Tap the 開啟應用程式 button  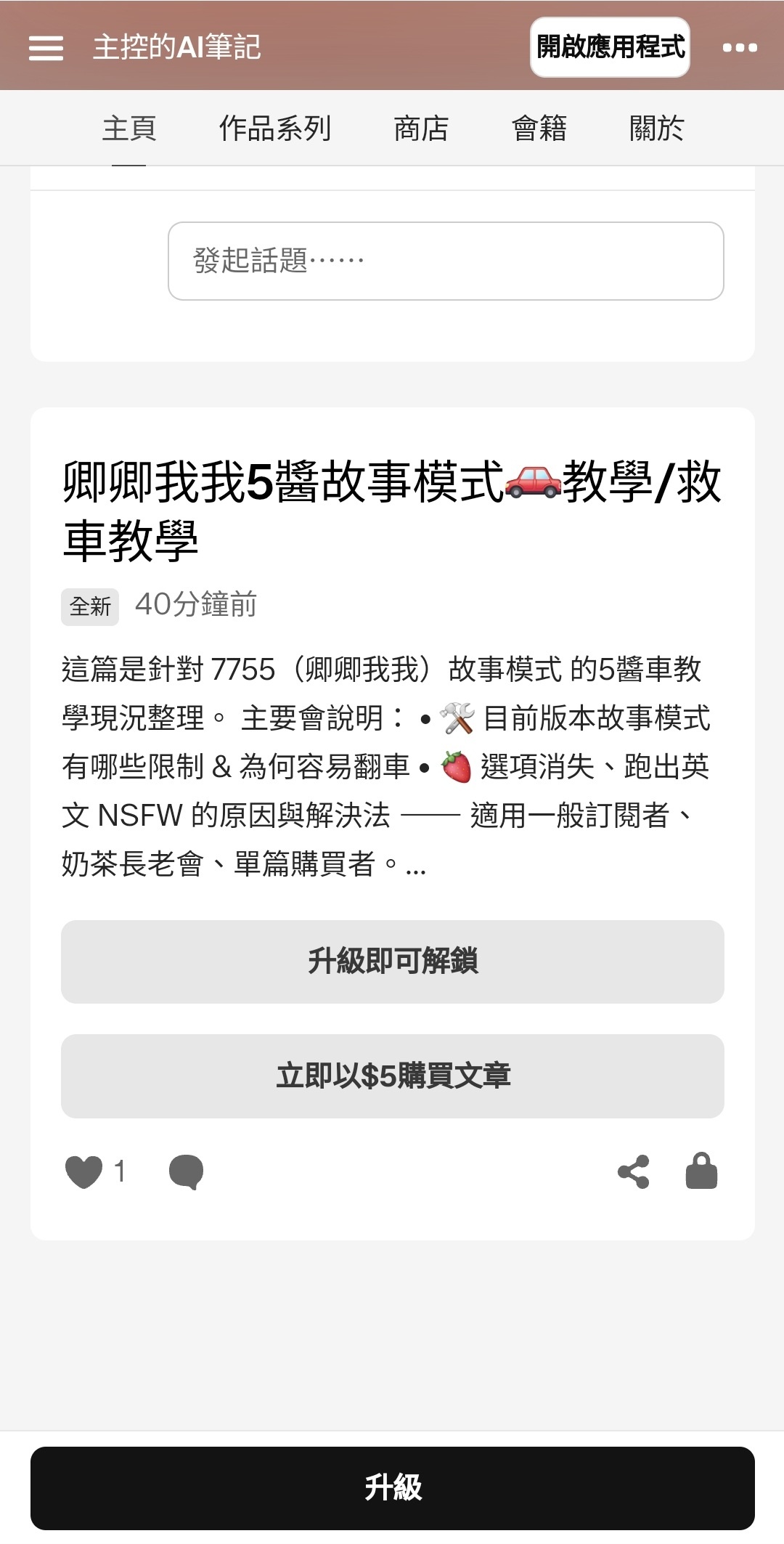pyautogui.click(x=610, y=47)
